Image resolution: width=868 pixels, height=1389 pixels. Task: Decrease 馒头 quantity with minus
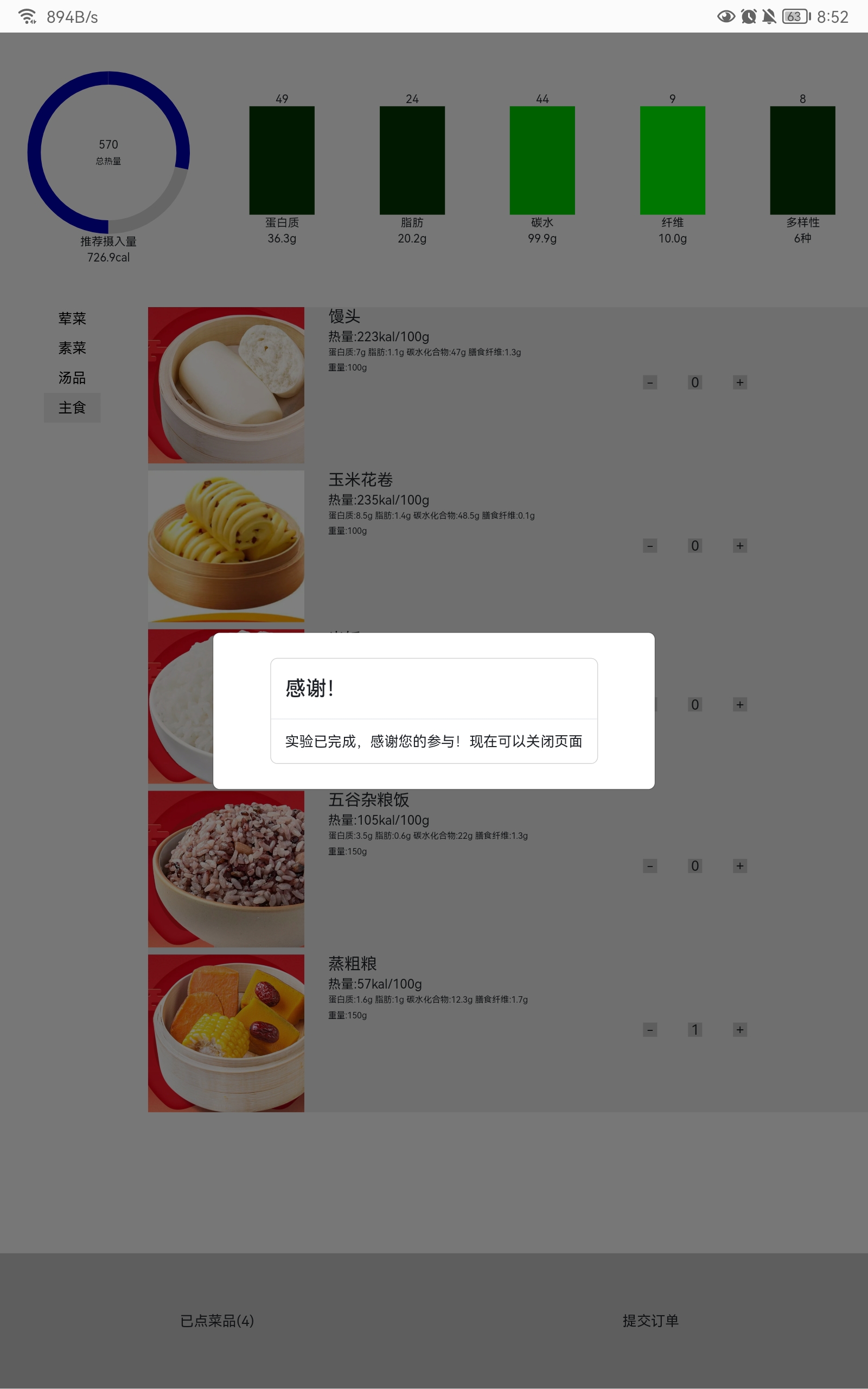click(x=649, y=383)
